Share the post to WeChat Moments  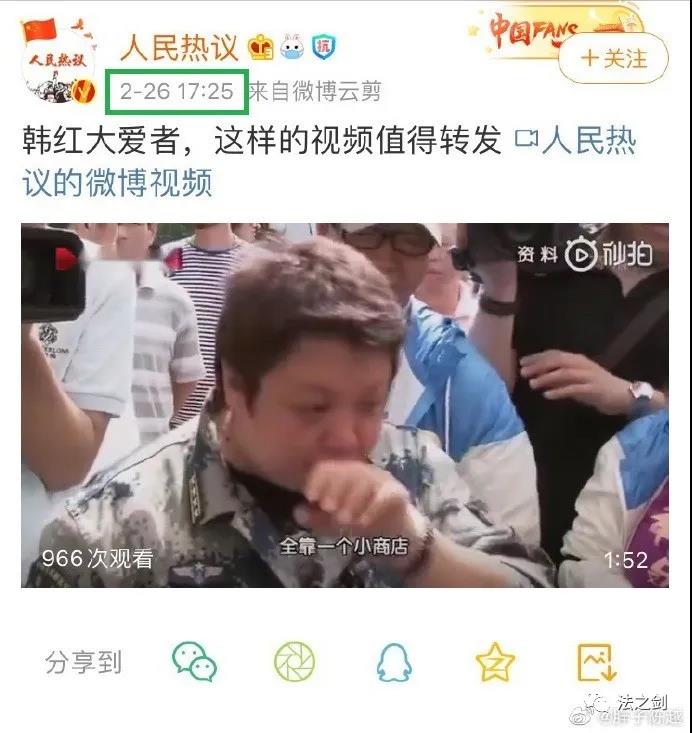[295, 662]
